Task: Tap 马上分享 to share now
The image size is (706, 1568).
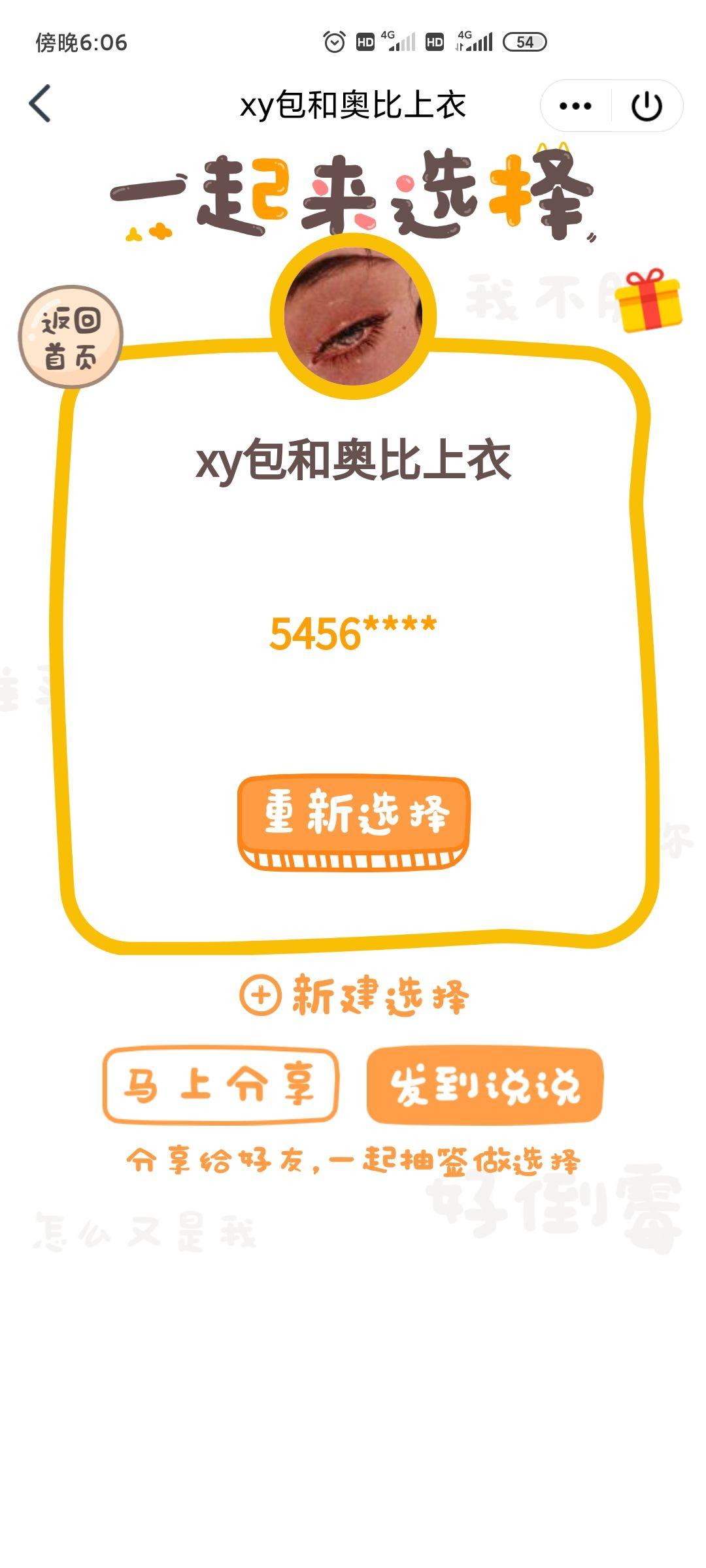Action: tap(220, 1085)
